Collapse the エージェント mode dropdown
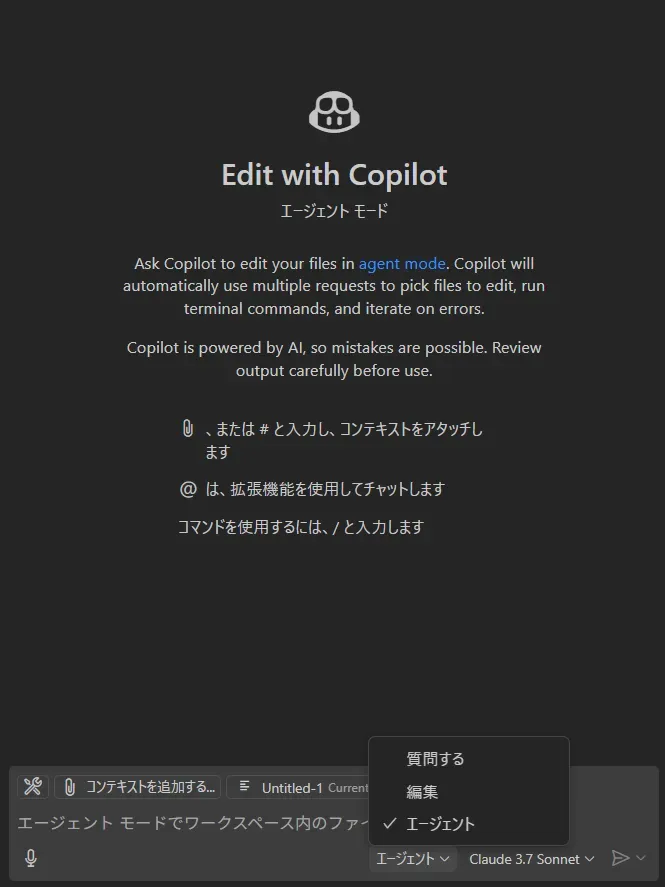The image size is (665, 887). [x=413, y=859]
